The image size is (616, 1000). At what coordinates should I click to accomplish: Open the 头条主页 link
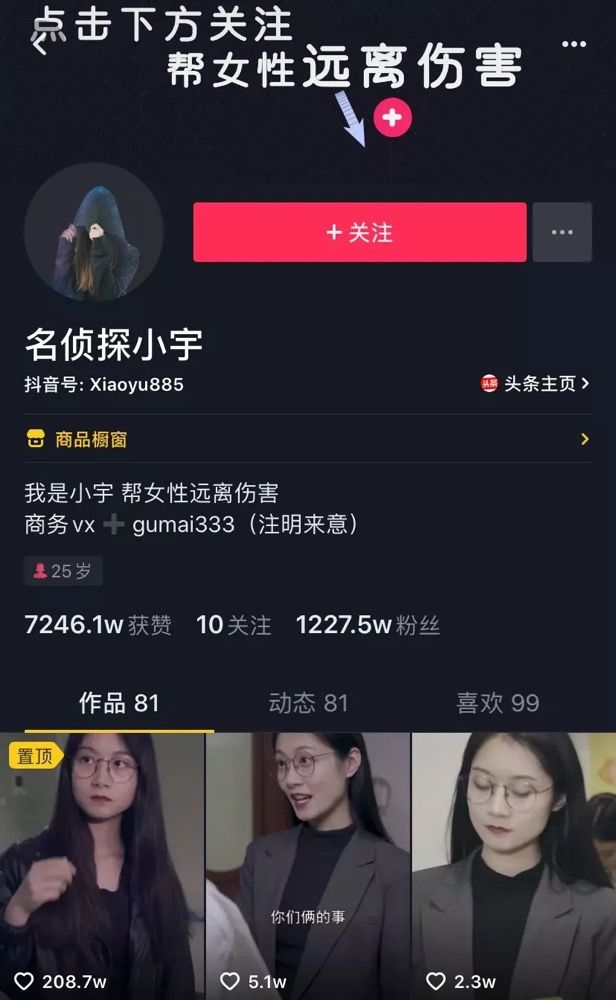tap(535, 384)
